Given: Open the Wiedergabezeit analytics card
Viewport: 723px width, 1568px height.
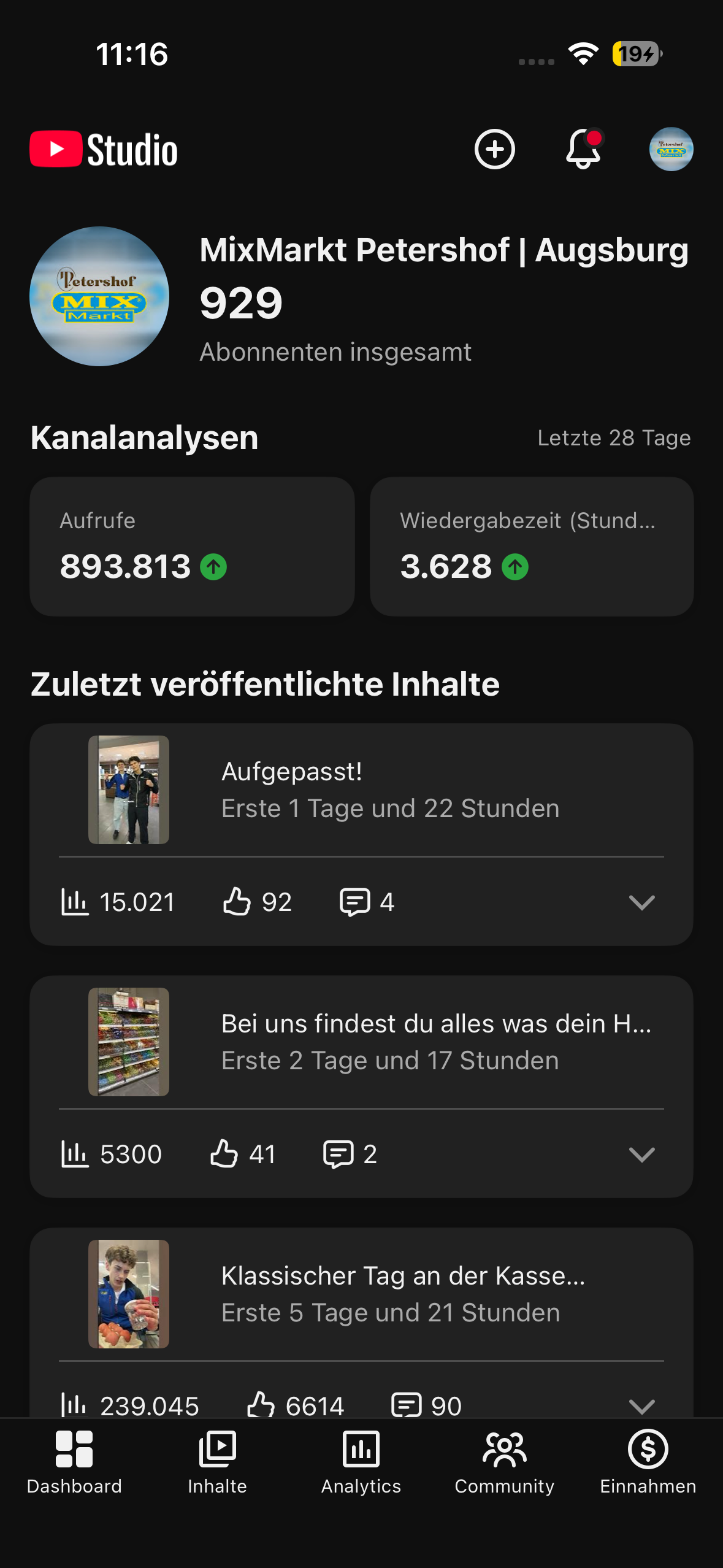Looking at the screenshot, I should click(x=532, y=547).
